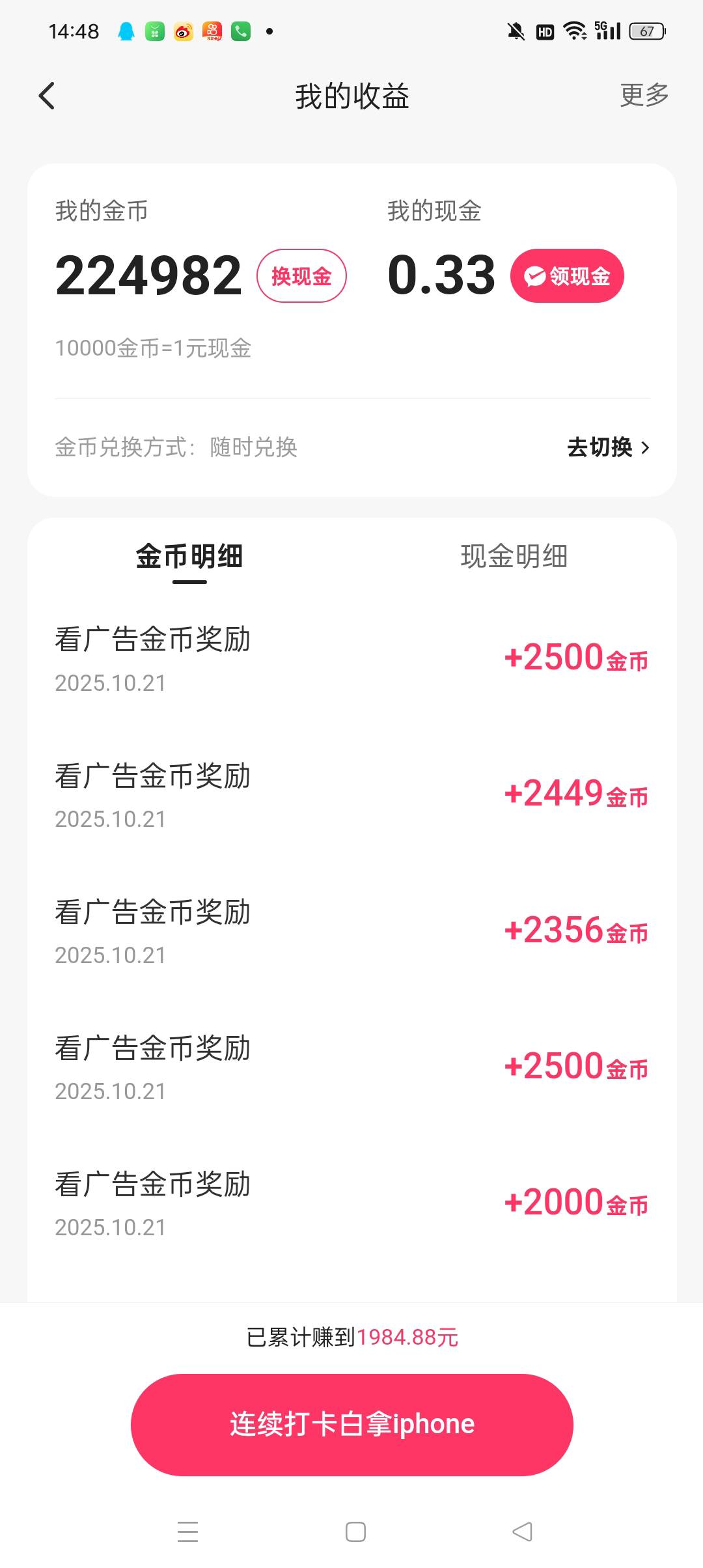Open 去切换 exchange method option

click(x=607, y=447)
